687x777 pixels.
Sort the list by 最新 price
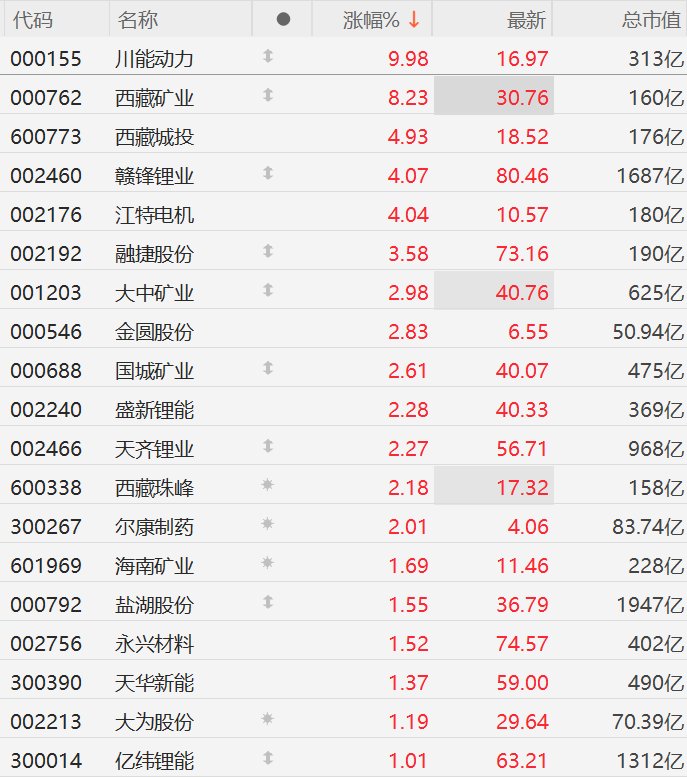526,19
